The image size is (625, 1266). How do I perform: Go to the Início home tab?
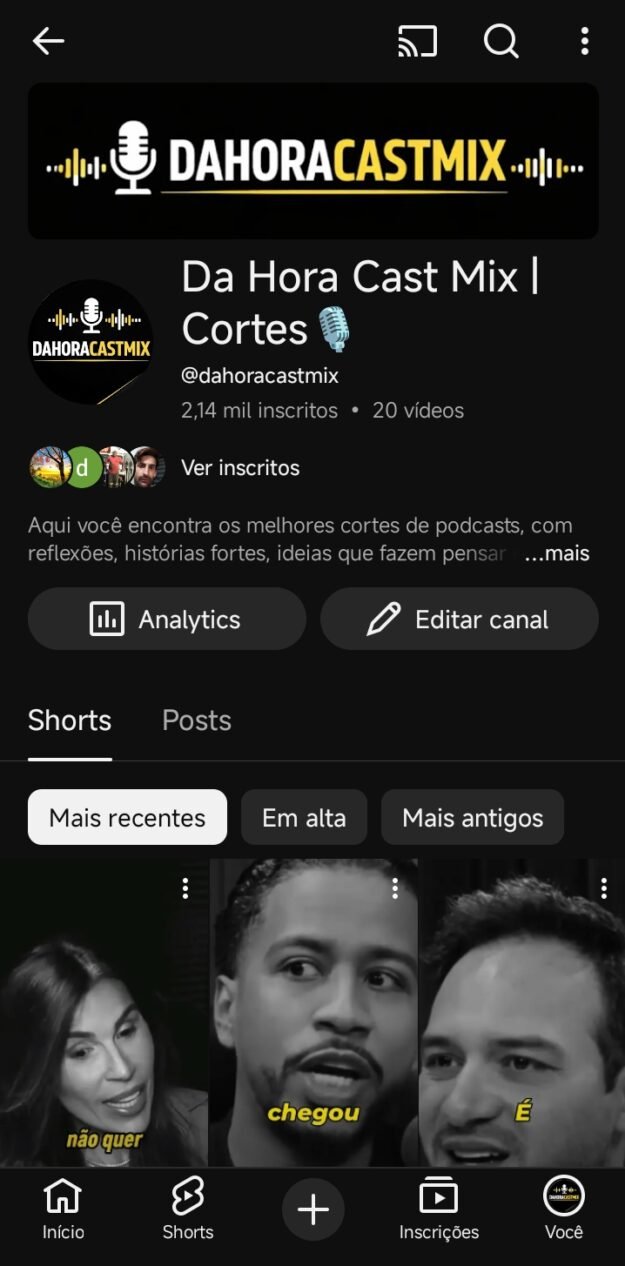[63, 1208]
